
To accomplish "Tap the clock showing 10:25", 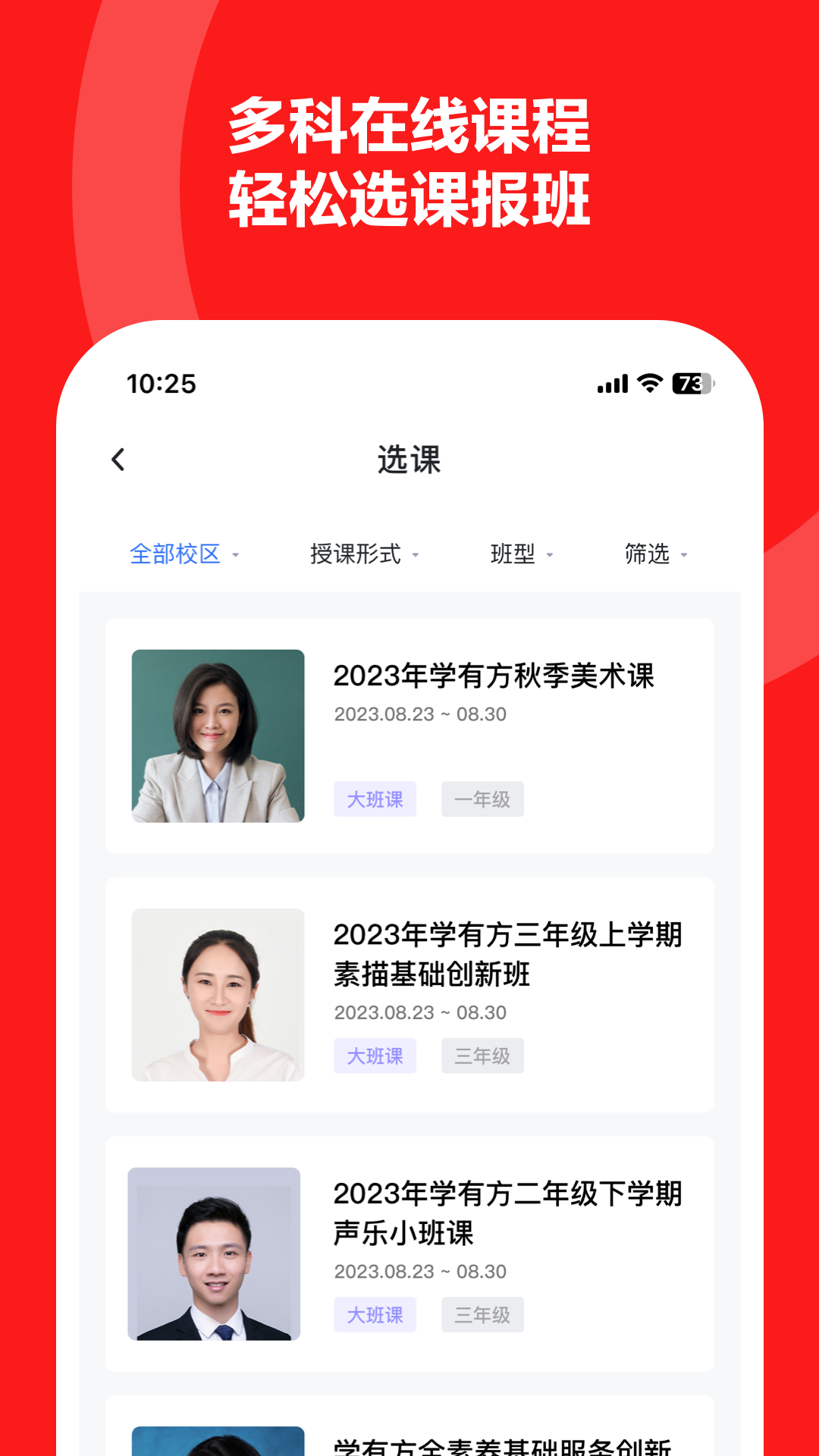I will [x=163, y=384].
